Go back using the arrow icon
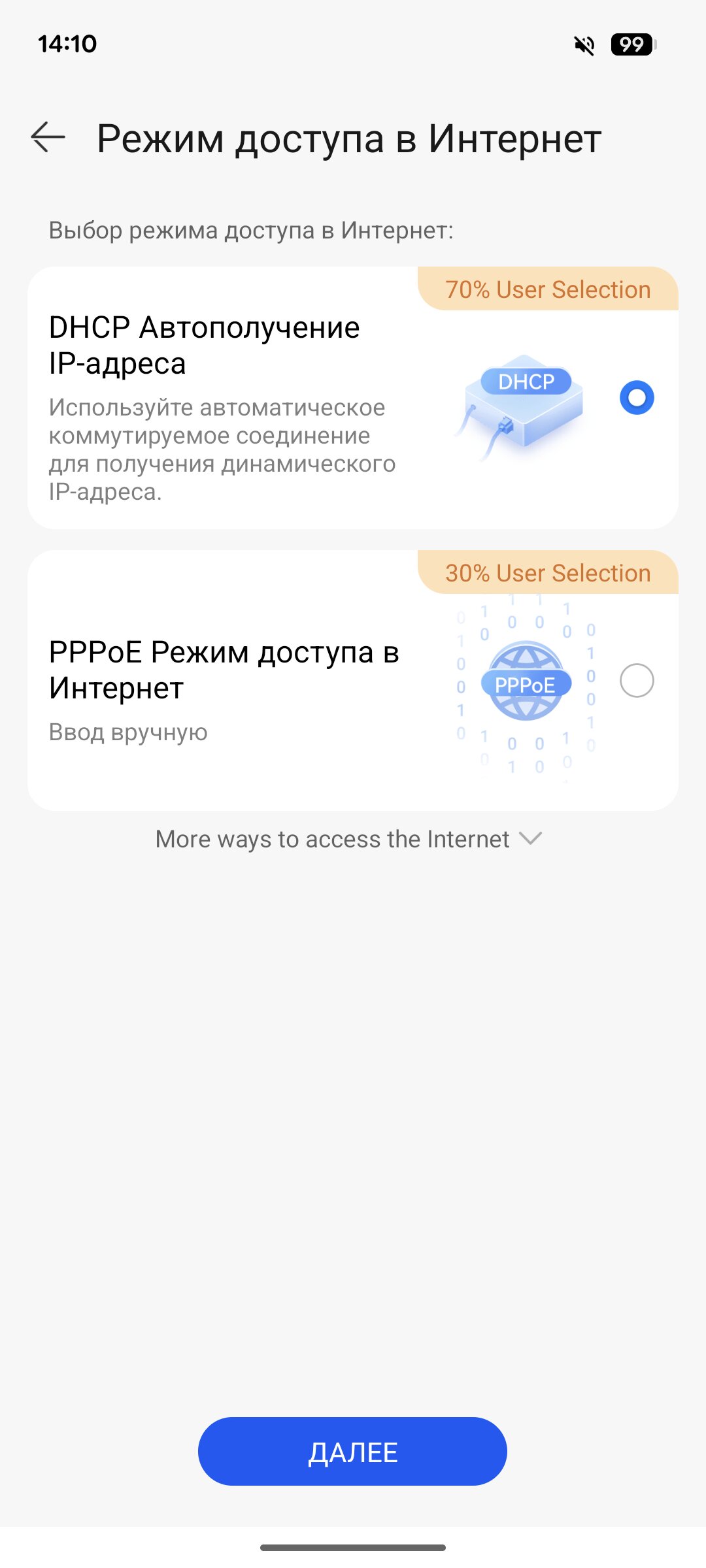 coord(48,137)
